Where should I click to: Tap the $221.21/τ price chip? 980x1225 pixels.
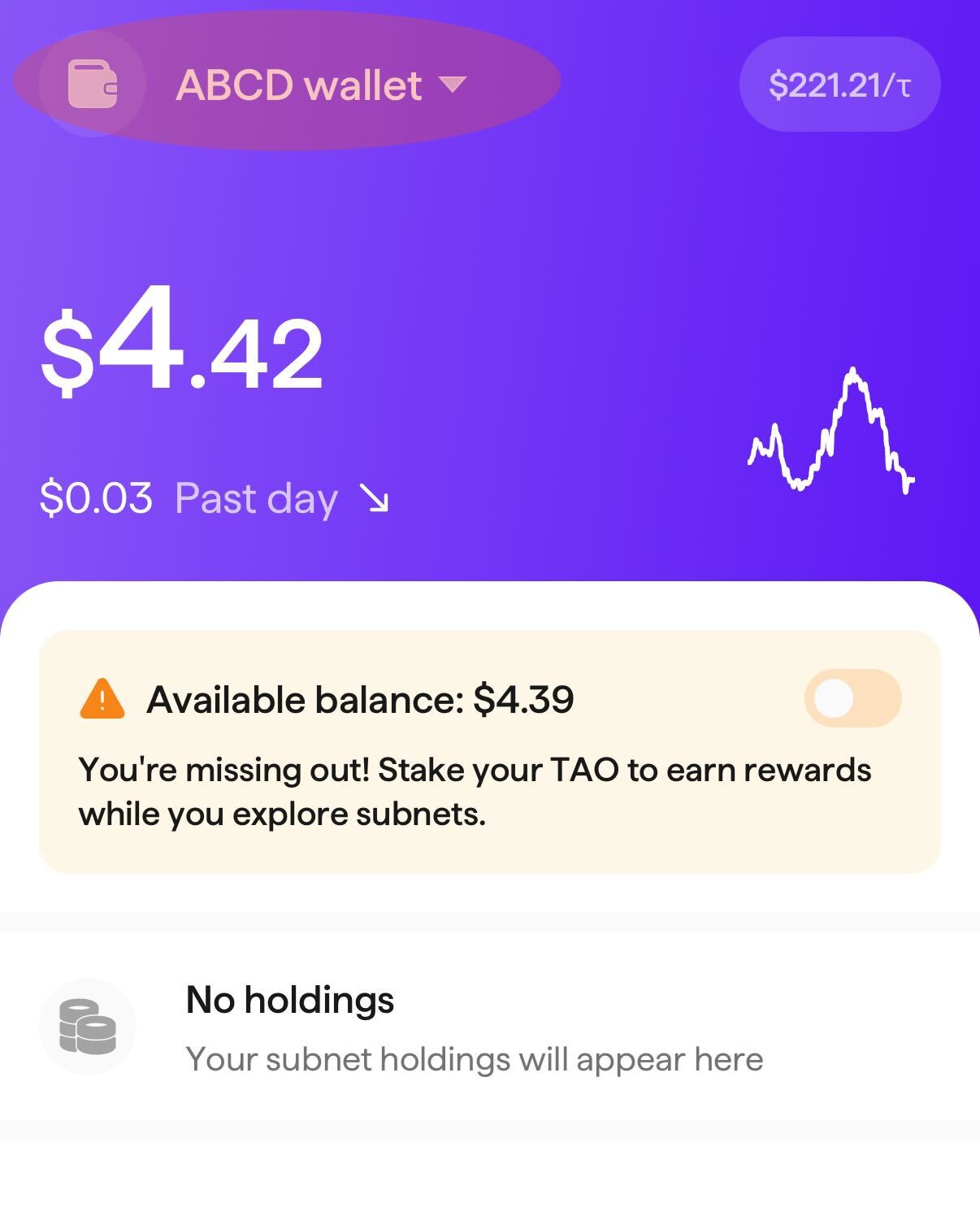[839, 85]
